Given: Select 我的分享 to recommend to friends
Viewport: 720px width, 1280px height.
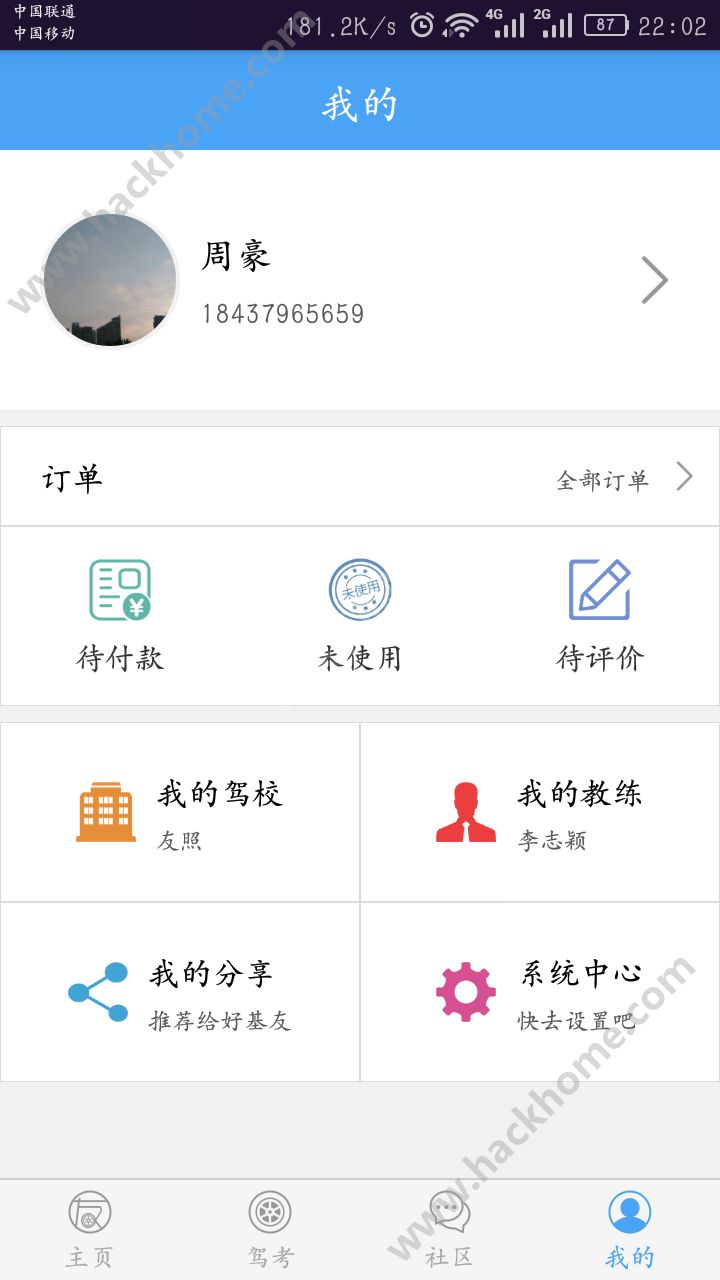Looking at the screenshot, I should 180,992.
